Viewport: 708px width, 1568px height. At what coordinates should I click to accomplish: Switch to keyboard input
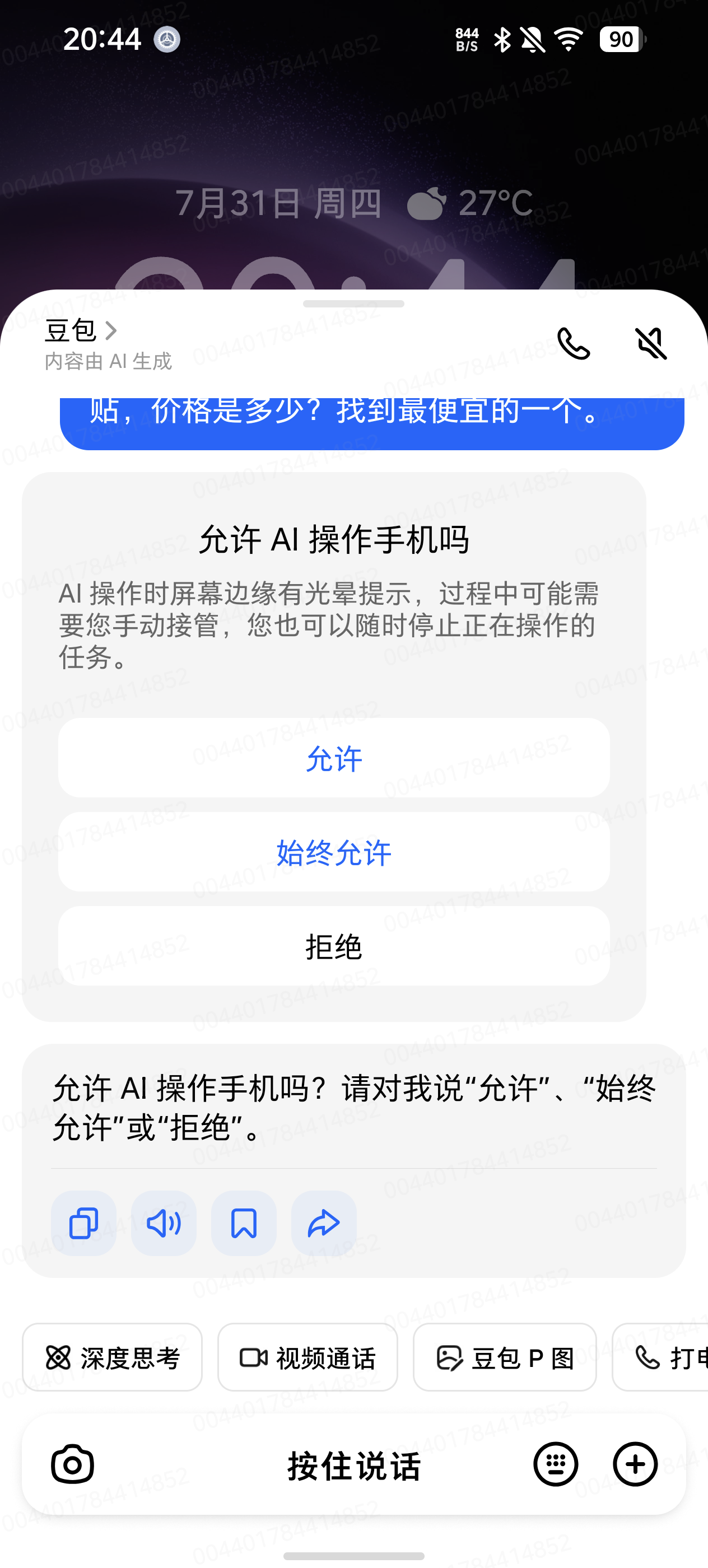(555, 1464)
